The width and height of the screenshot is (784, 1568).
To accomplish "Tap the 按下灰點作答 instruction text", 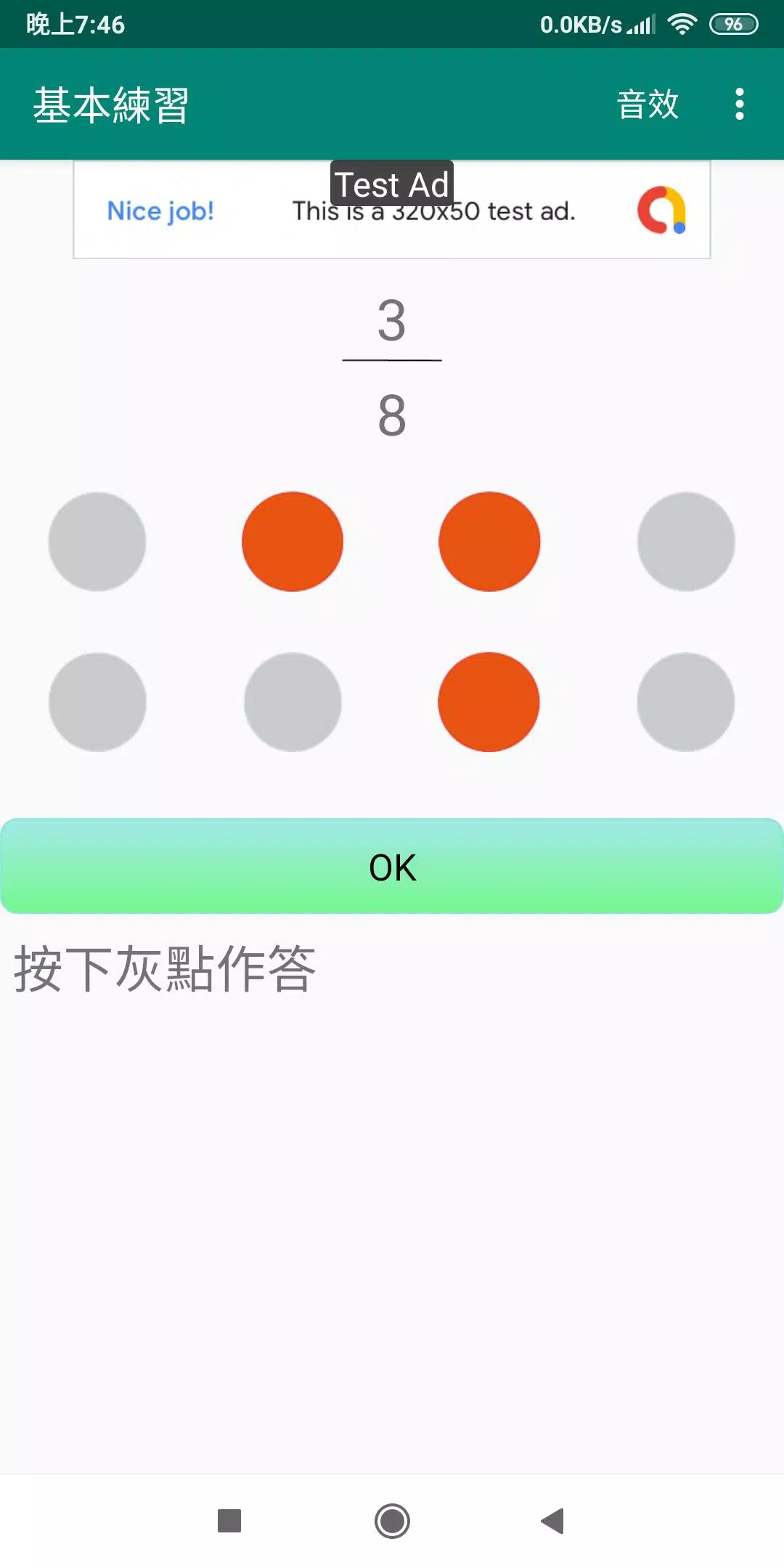I will click(x=162, y=965).
